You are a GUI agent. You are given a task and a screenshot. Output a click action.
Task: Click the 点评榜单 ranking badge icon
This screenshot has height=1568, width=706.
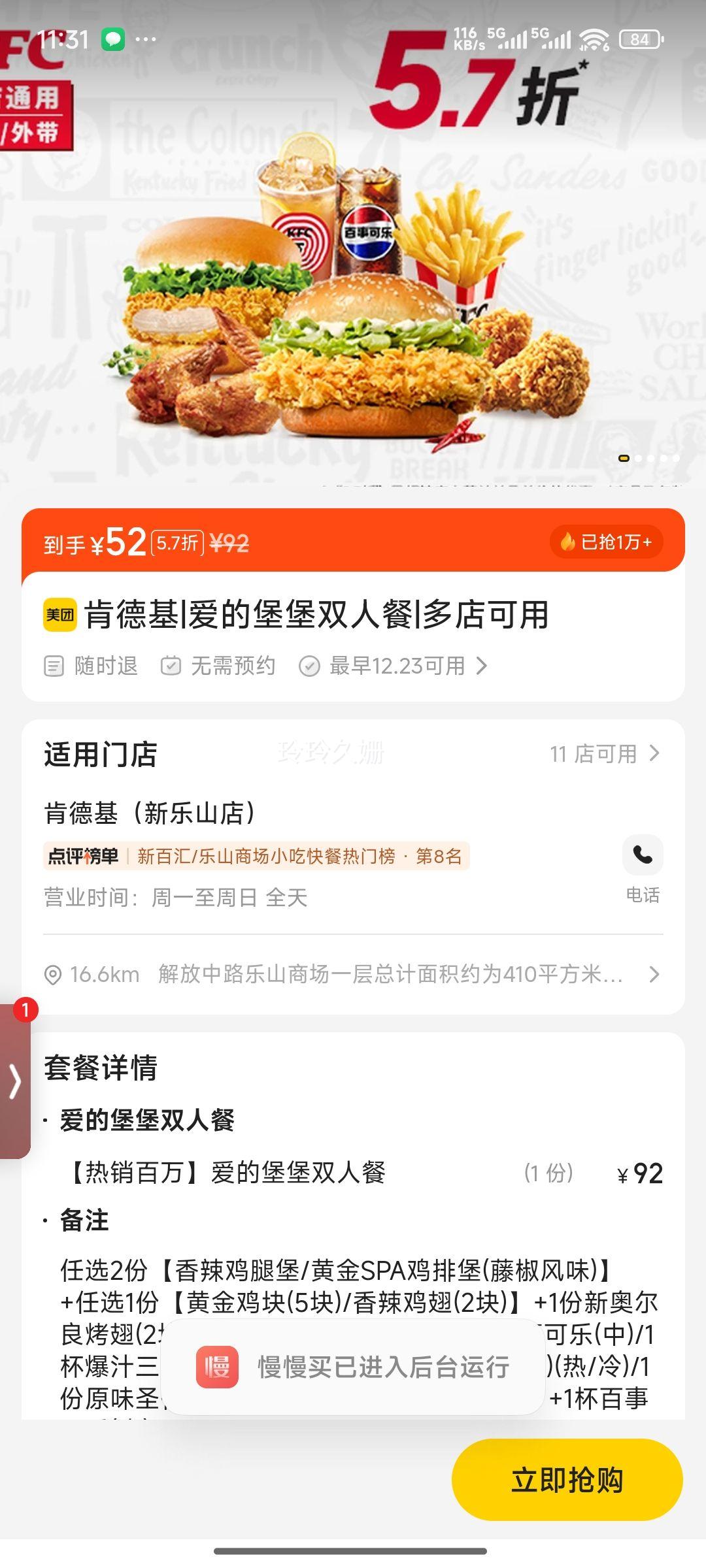pos(86,856)
